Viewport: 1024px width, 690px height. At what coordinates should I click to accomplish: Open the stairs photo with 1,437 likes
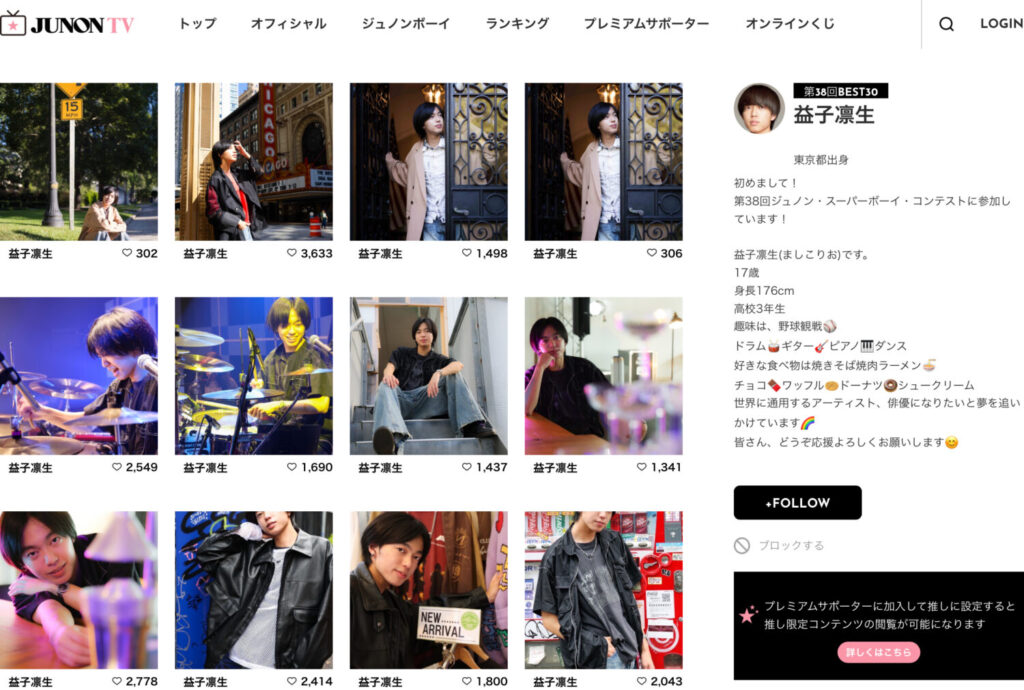(428, 375)
